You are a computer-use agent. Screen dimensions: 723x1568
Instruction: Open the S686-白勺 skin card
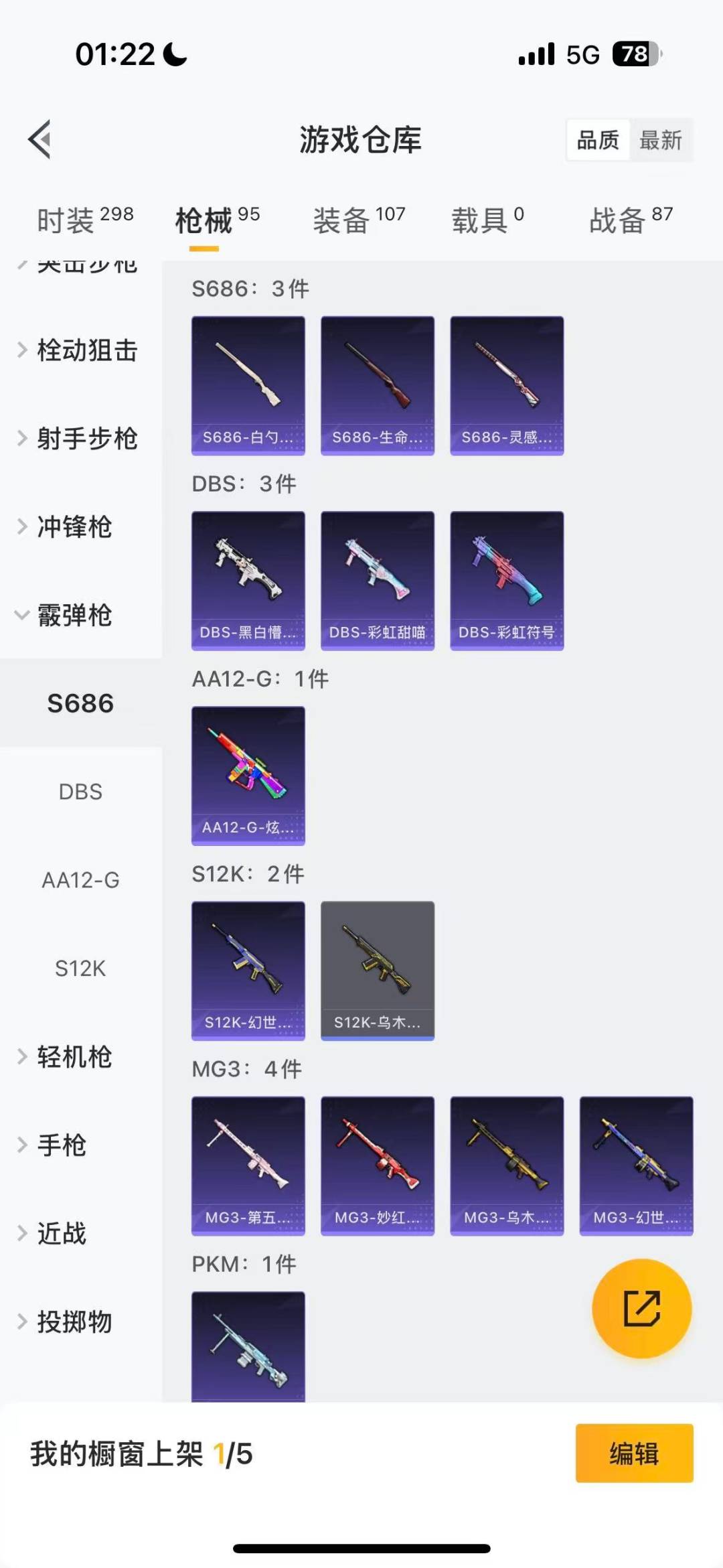coord(248,386)
